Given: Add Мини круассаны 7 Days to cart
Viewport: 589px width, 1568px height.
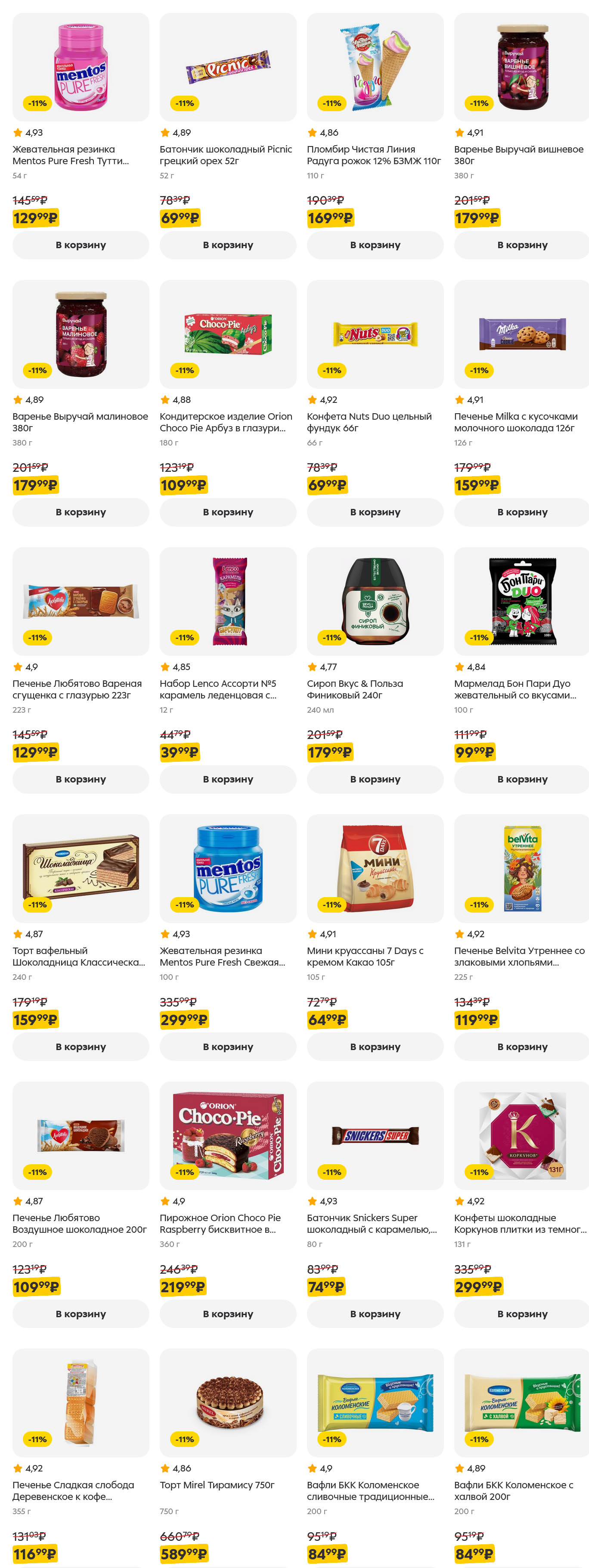Looking at the screenshot, I should click(x=375, y=1046).
